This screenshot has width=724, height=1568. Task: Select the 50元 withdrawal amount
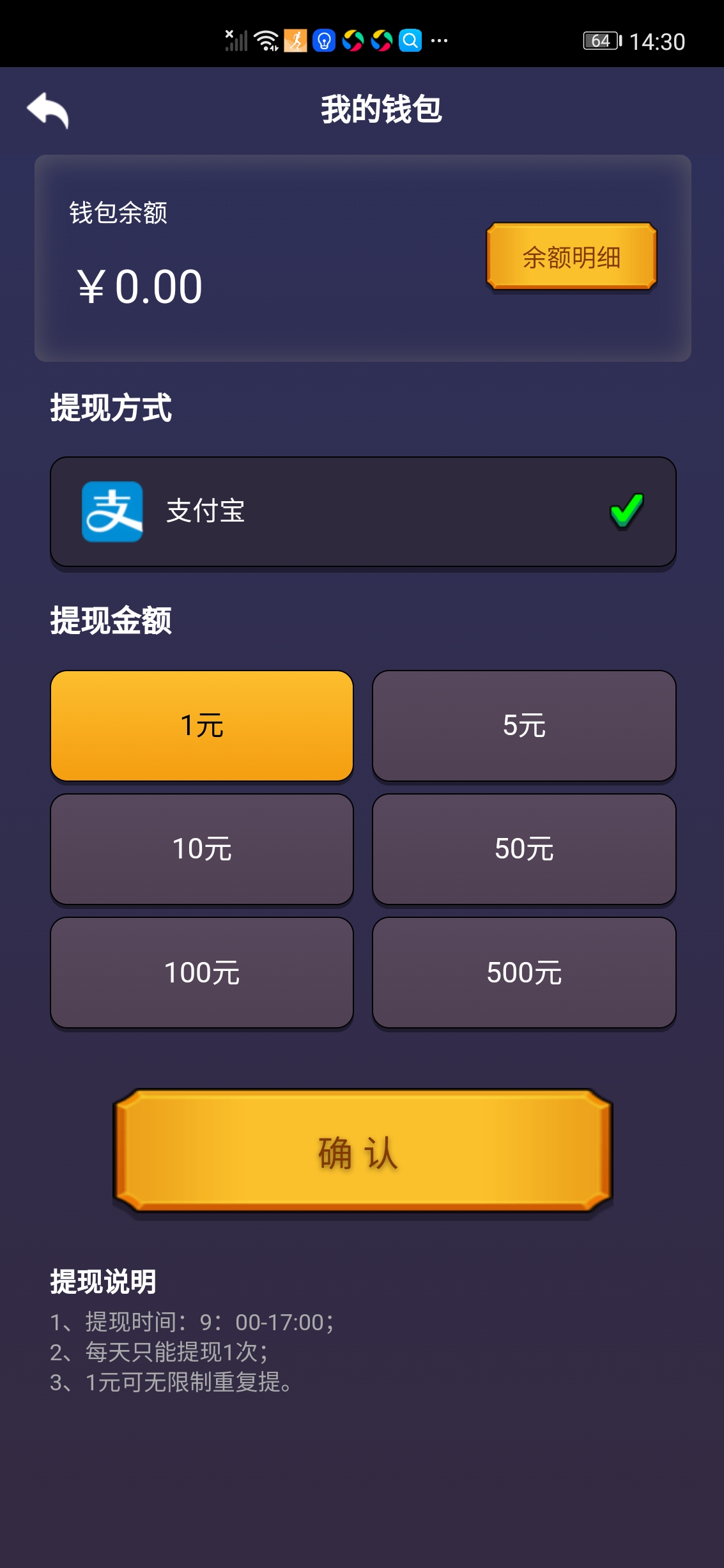coord(524,849)
